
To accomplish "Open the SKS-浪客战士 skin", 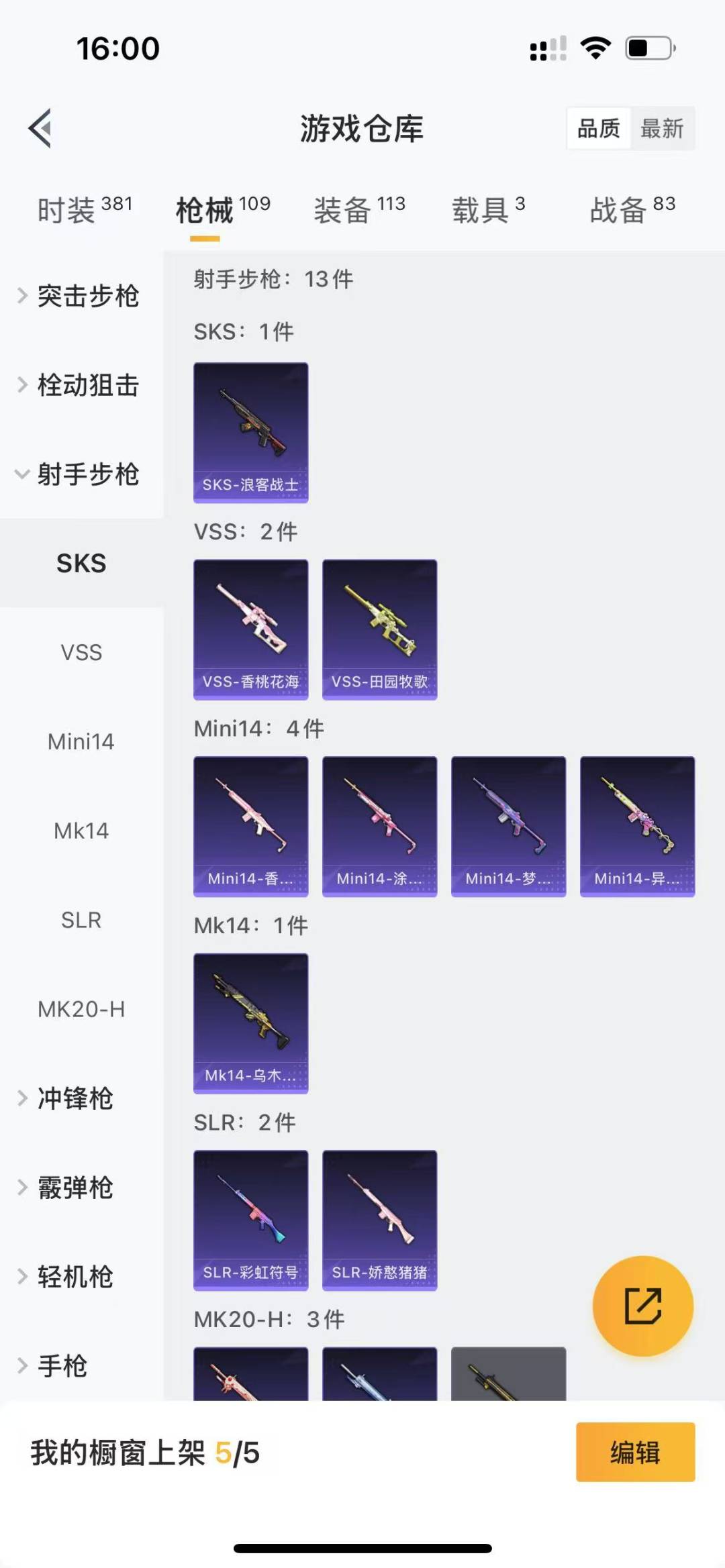I will coord(250,433).
